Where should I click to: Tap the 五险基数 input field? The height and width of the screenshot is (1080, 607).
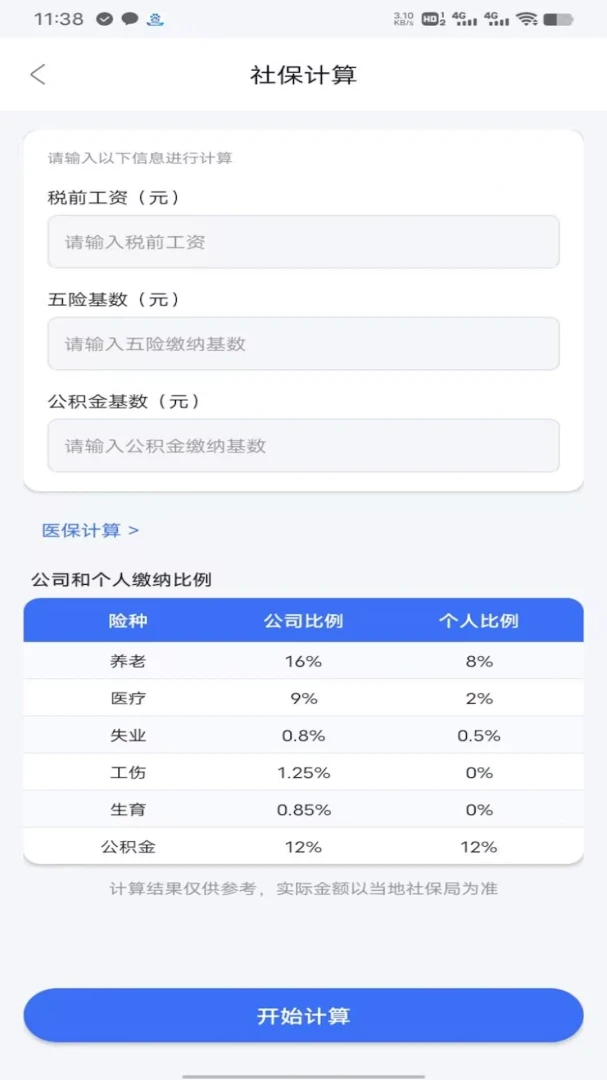click(x=303, y=344)
